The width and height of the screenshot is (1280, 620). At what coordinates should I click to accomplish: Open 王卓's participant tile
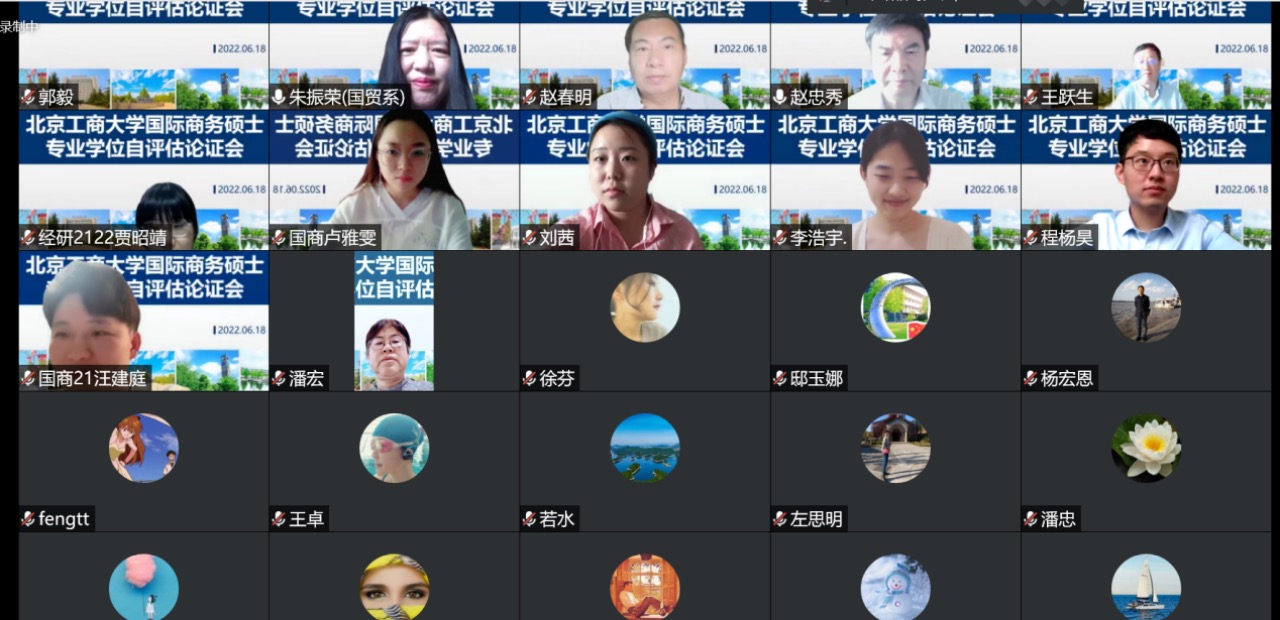pyautogui.click(x=394, y=461)
